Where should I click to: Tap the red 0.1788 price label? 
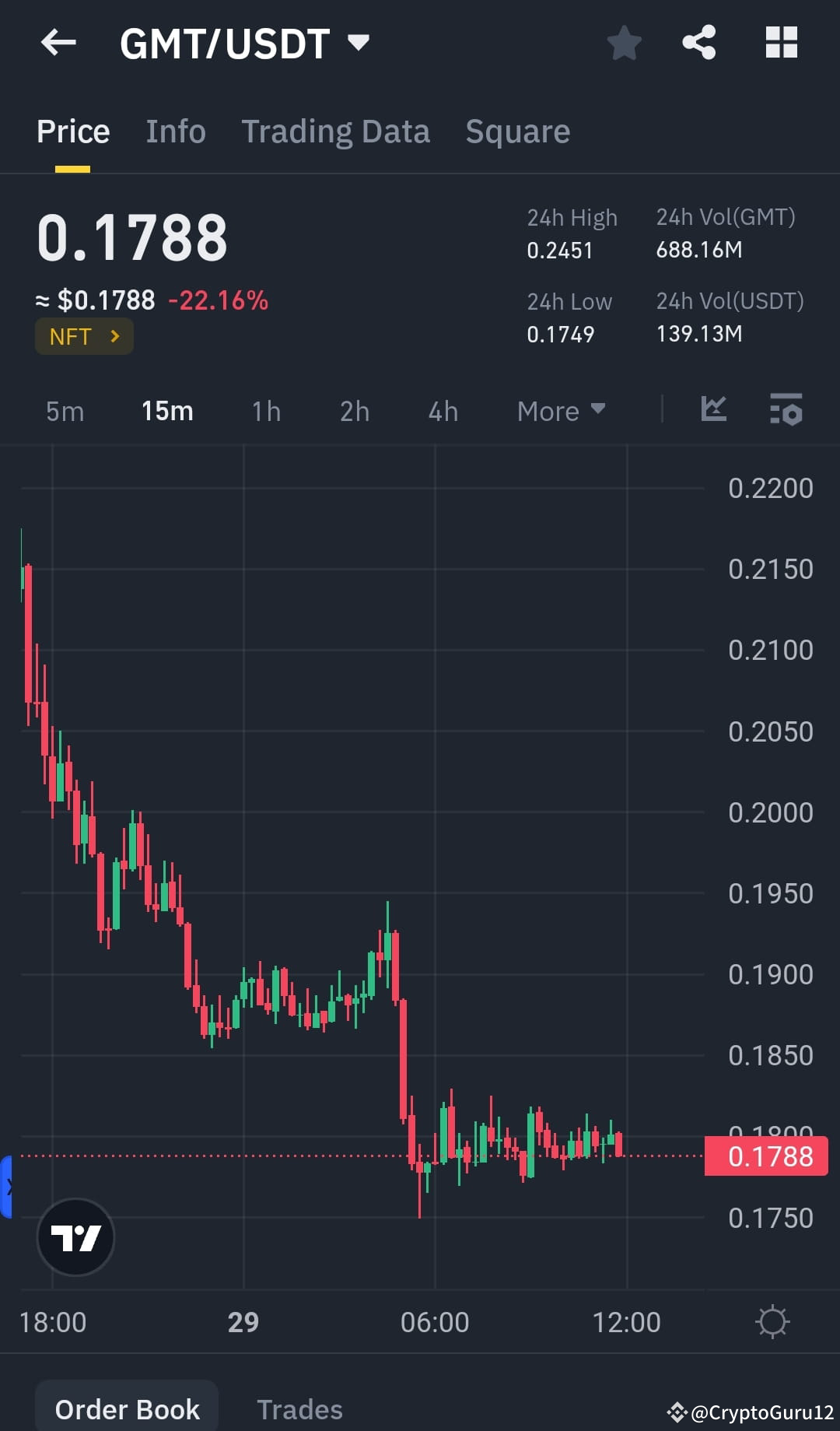tap(765, 1156)
